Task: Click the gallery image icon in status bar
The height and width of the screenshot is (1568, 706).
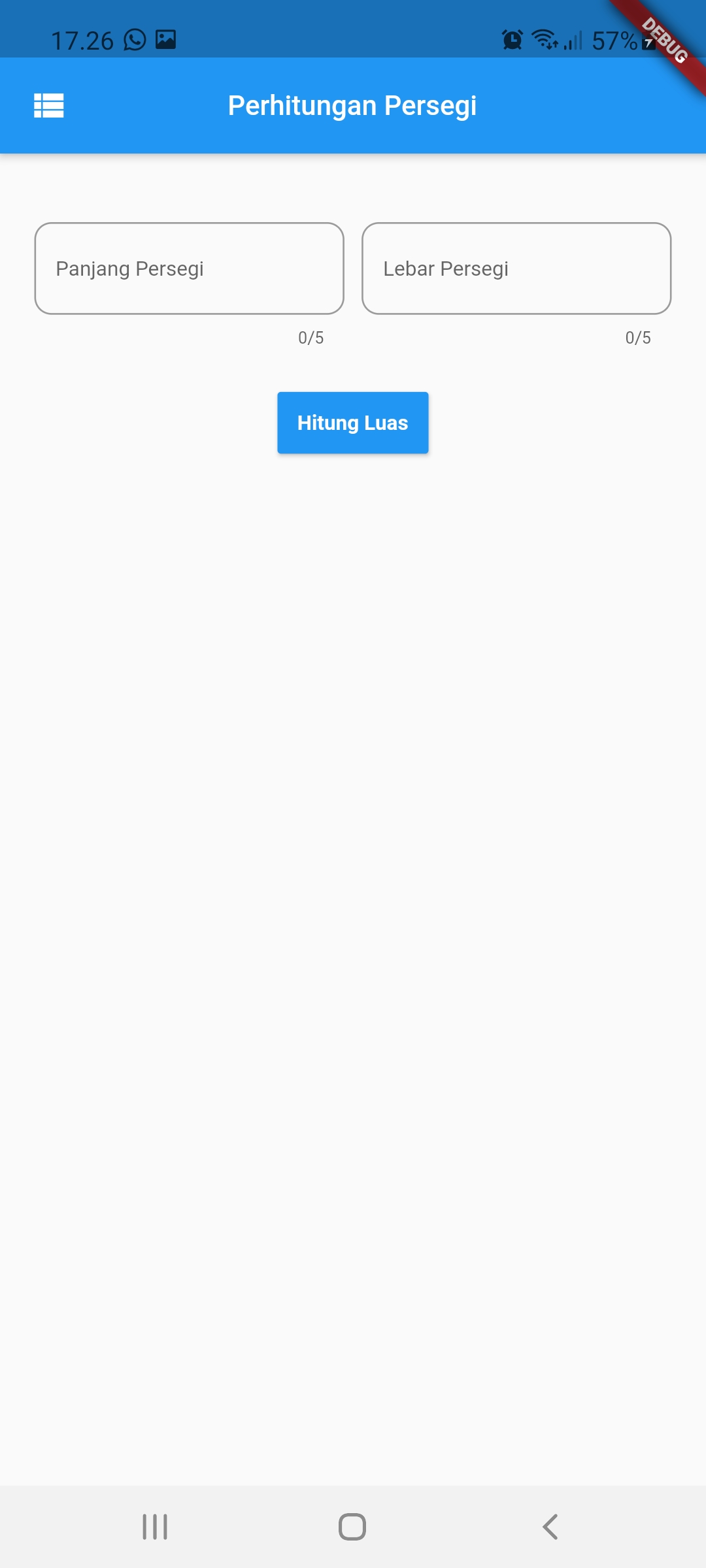Action: tap(165, 41)
